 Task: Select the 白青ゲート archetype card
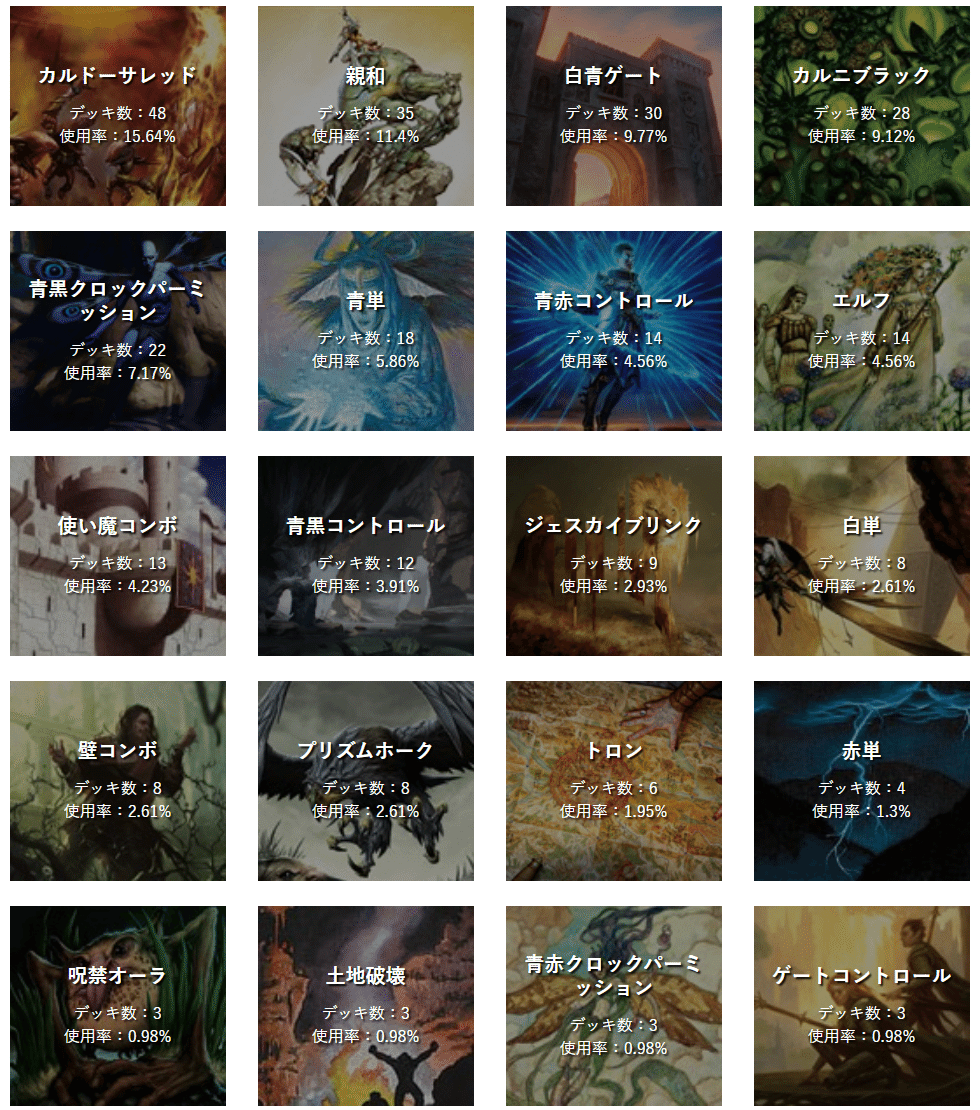[614, 106]
